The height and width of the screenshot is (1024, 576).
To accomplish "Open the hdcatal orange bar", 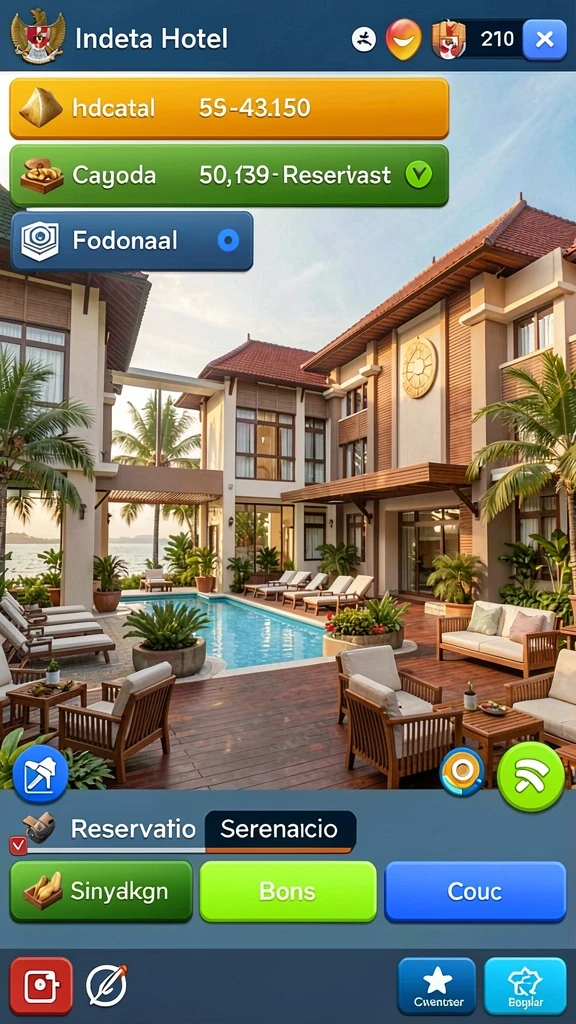I will pos(229,108).
